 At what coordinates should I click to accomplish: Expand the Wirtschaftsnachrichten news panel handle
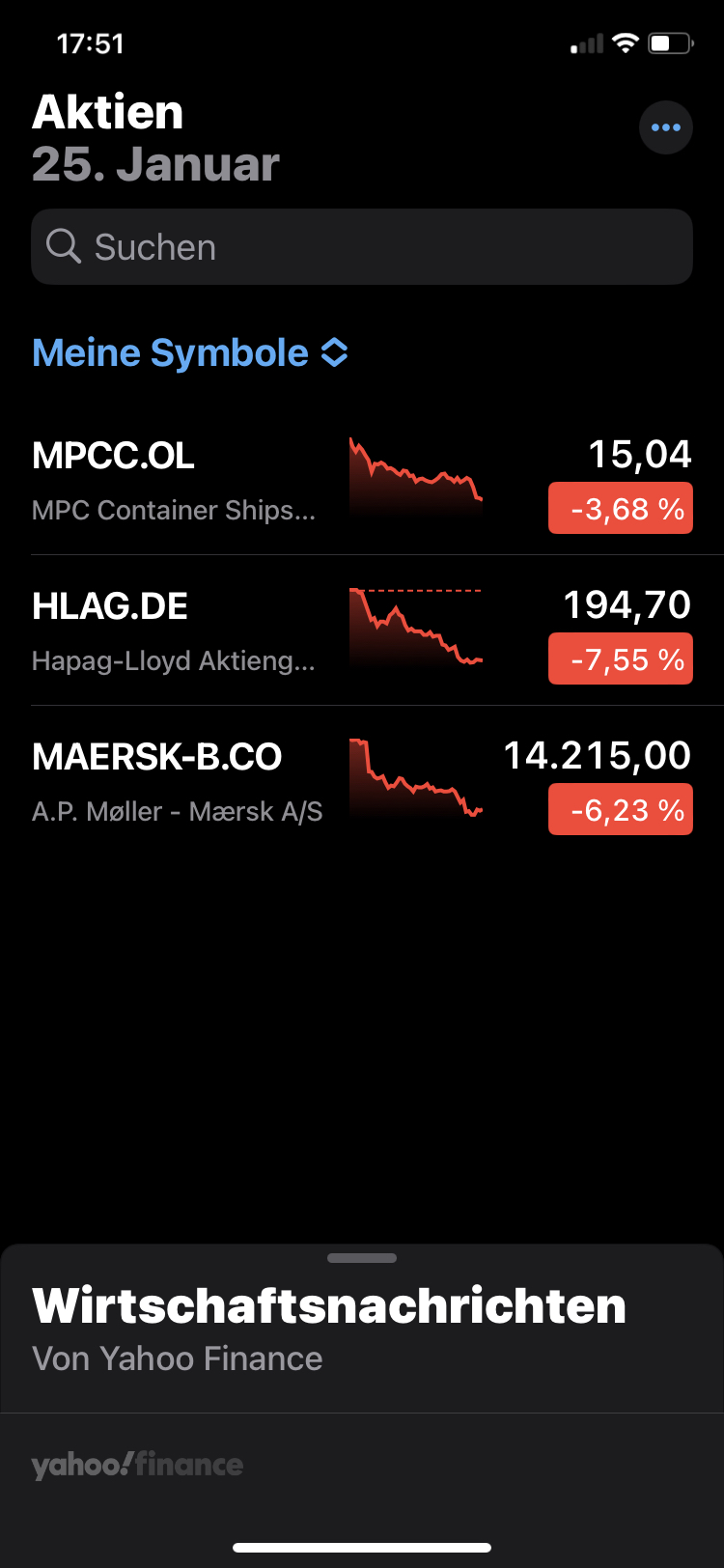362,1258
